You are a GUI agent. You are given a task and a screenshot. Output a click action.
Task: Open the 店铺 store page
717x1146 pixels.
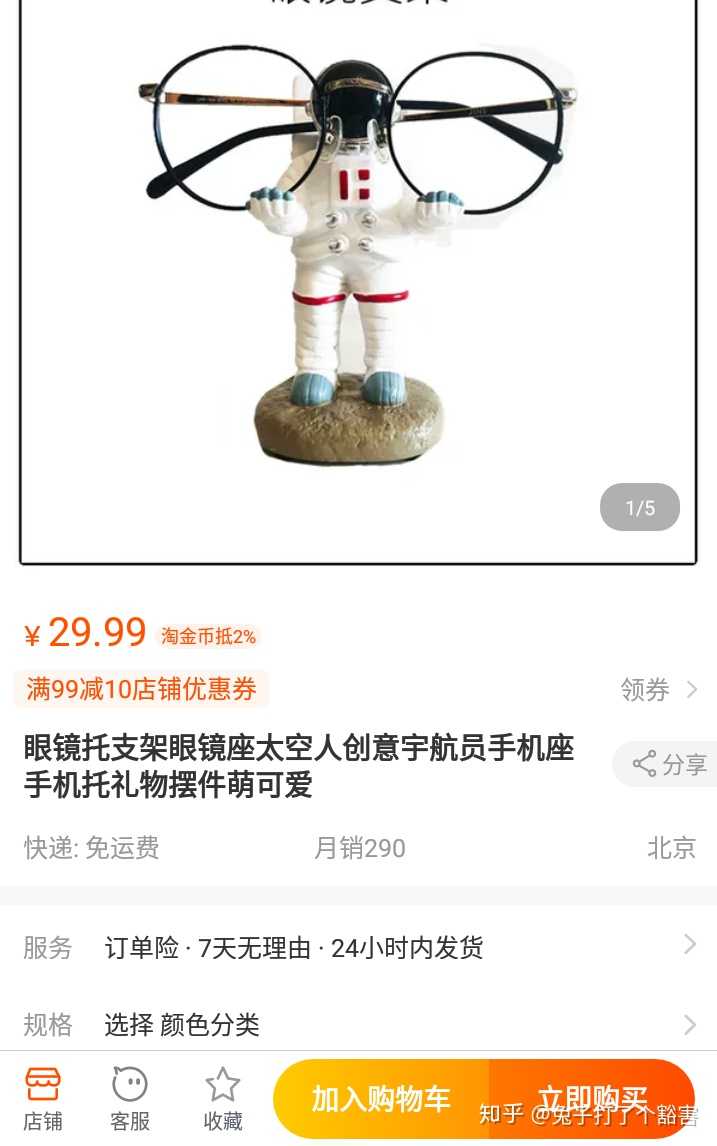pos(43,1098)
